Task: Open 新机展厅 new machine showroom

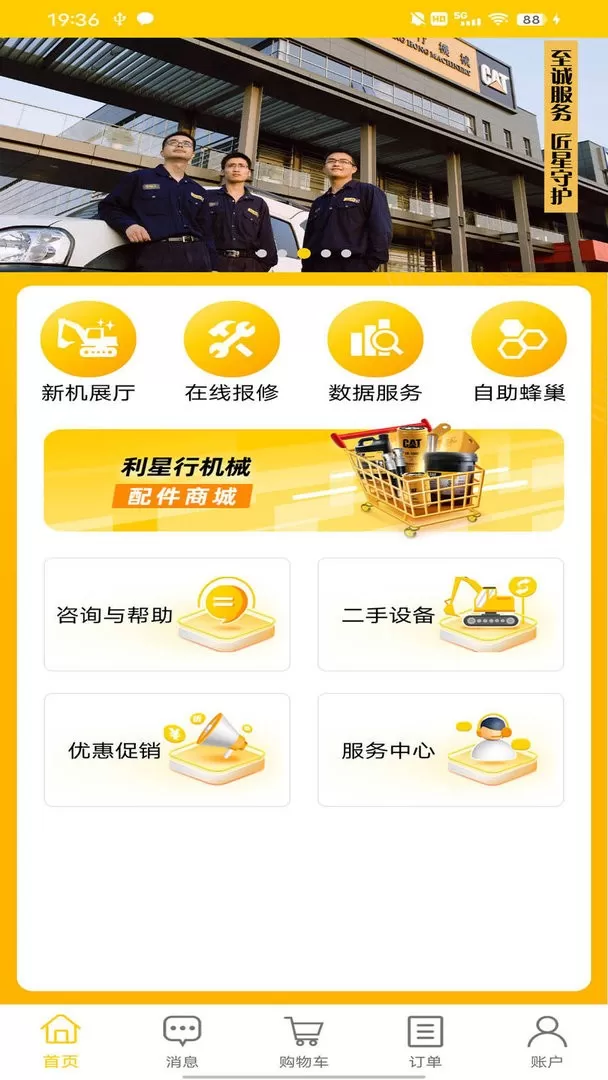Action: tap(88, 352)
